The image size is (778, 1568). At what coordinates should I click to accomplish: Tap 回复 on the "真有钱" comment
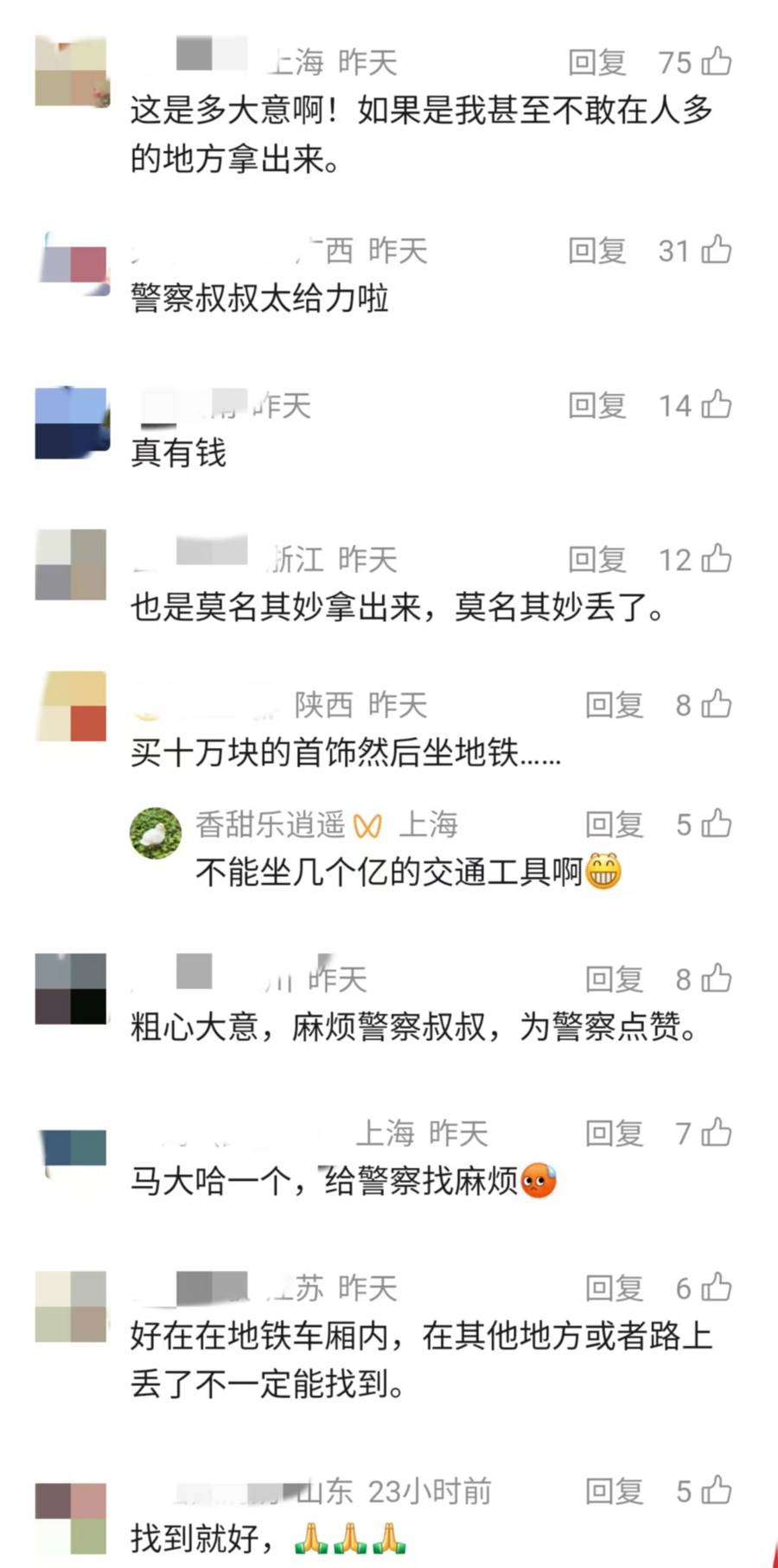596,404
